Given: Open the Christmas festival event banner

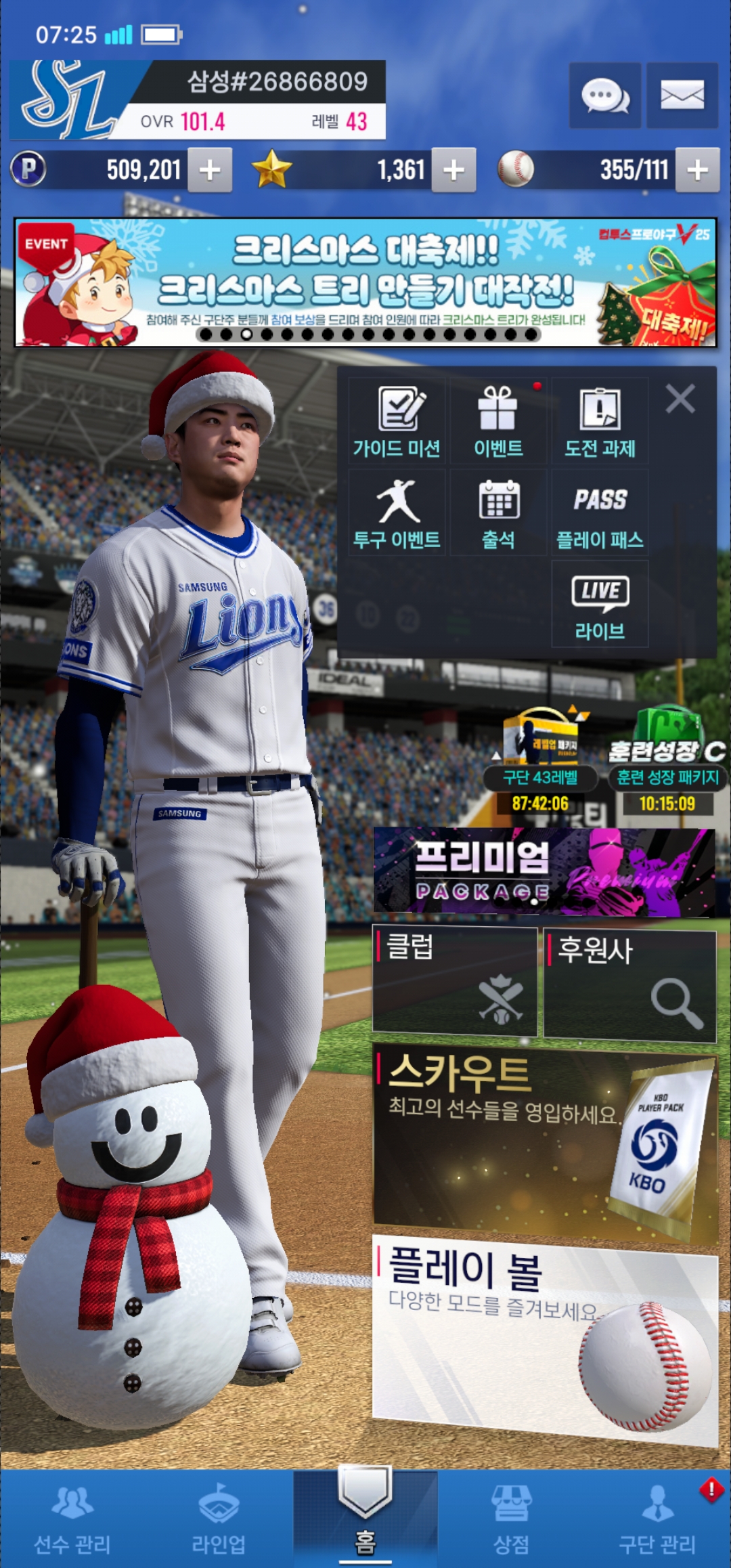Looking at the screenshot, I should pos(365,282).
